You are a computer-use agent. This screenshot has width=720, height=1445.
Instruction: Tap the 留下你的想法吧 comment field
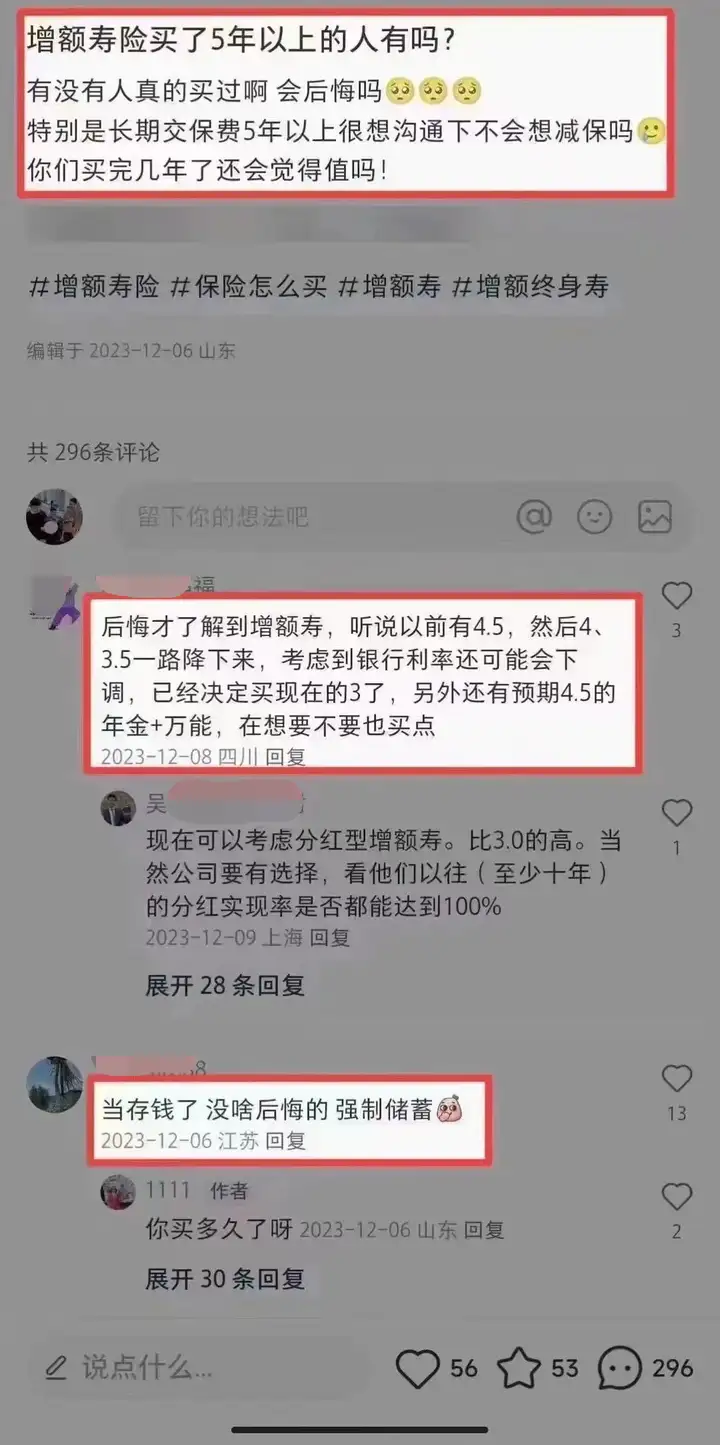tap(300, 516)
